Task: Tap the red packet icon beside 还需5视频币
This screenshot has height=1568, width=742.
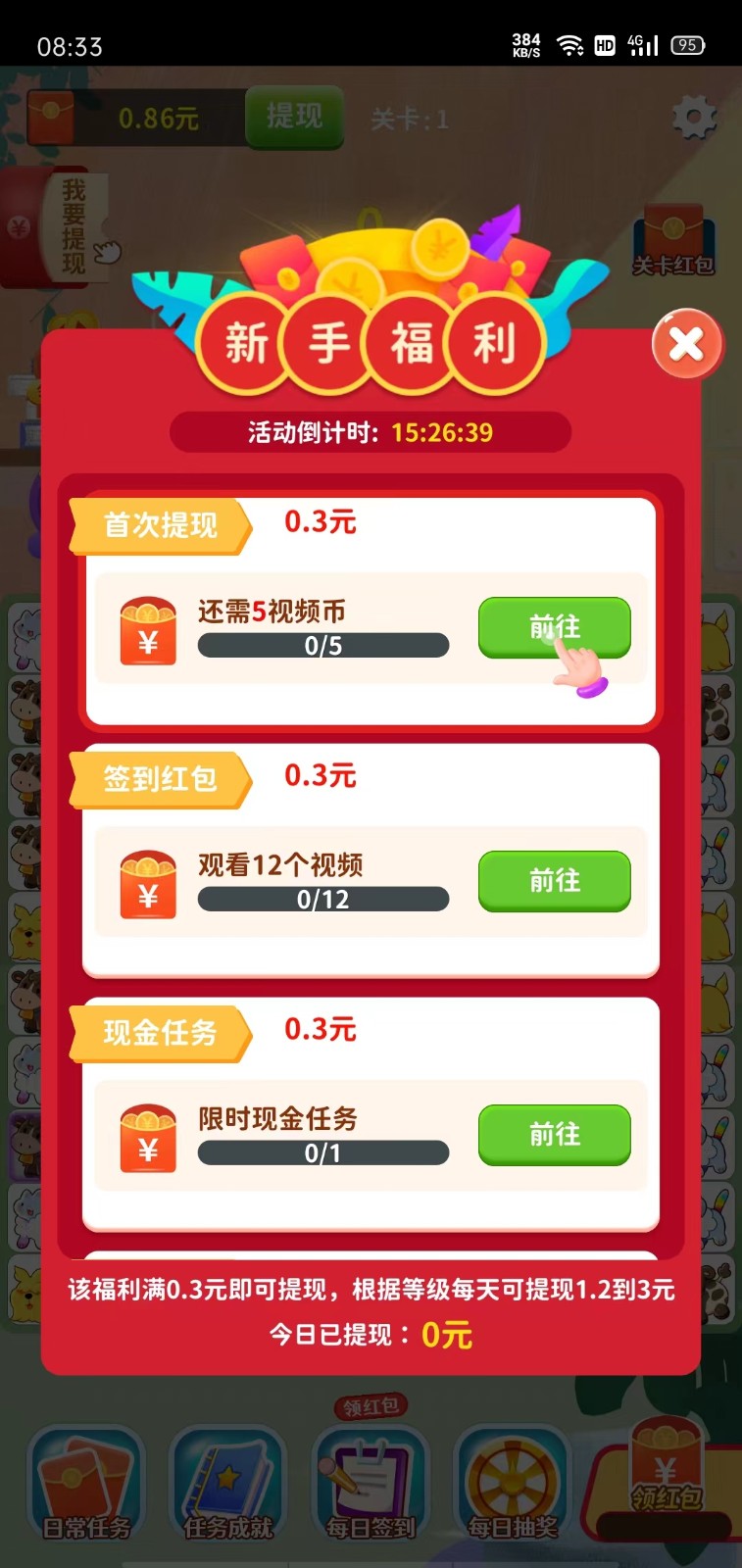Action: [x=147, y=632]
